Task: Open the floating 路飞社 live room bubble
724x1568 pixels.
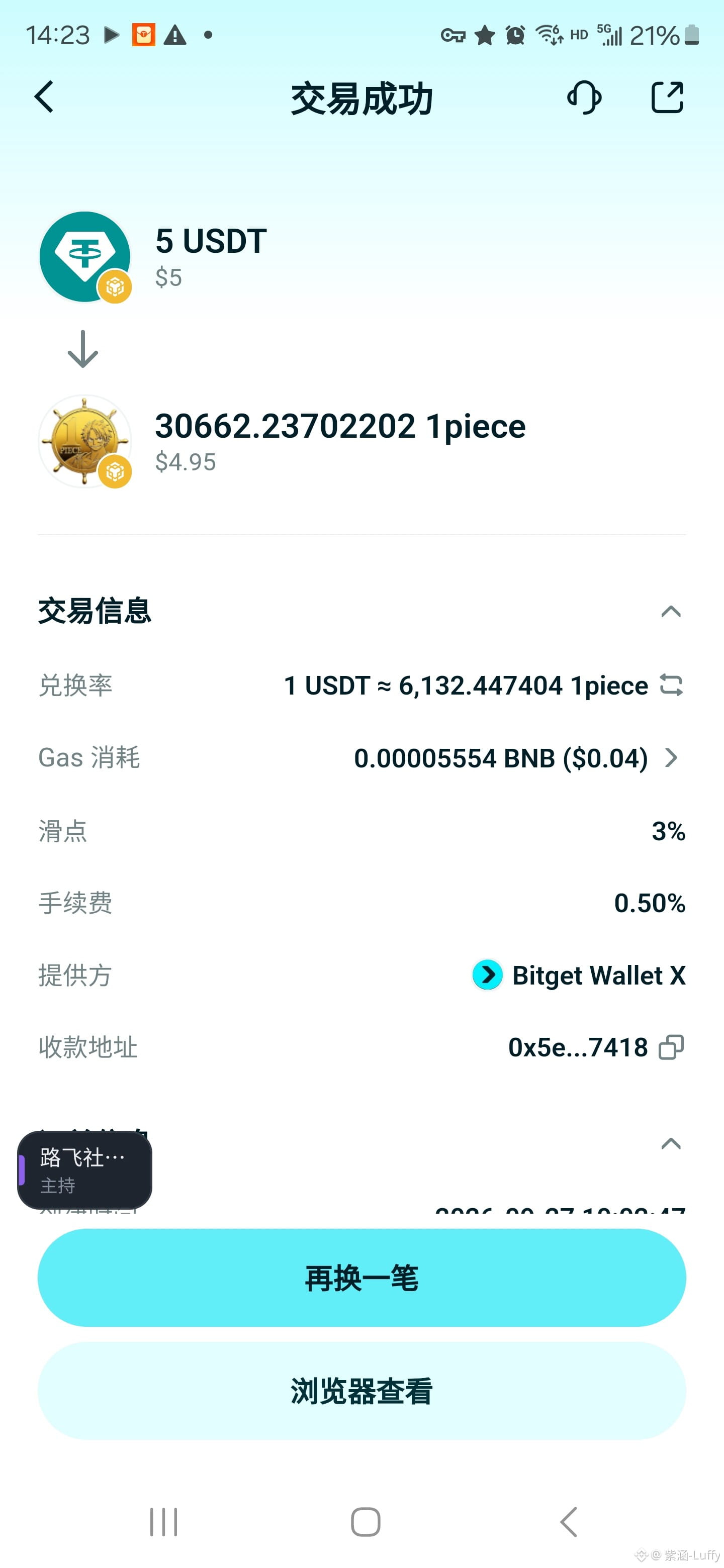Action: click(x=84, y=1170)
